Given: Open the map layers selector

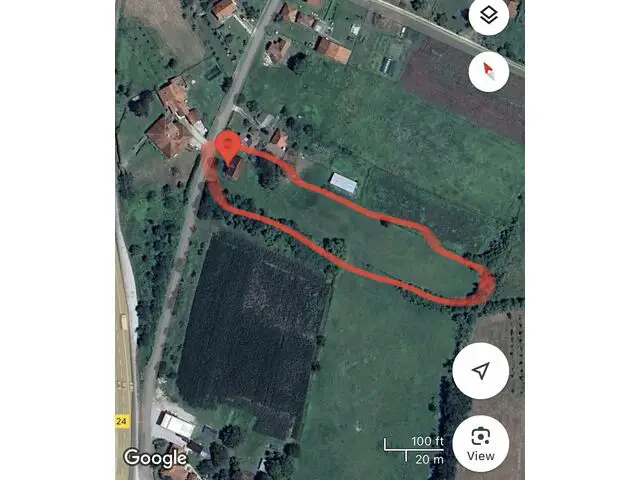Looking at the screenshot, I should point(488,15).
